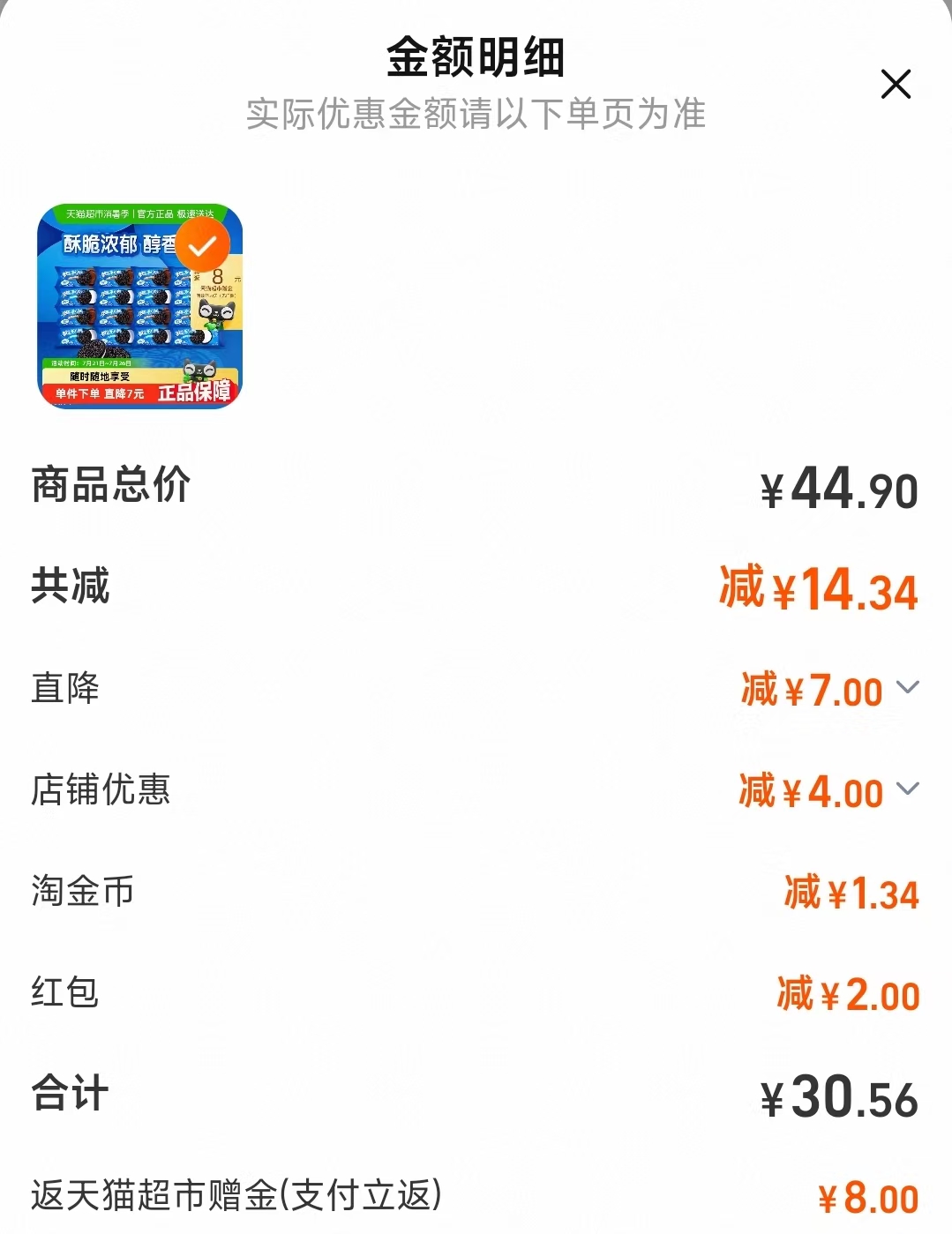Click the Tmall cat mascot on the thumbnail
This screenshot has width=952, height=1234.
point(199,370)
